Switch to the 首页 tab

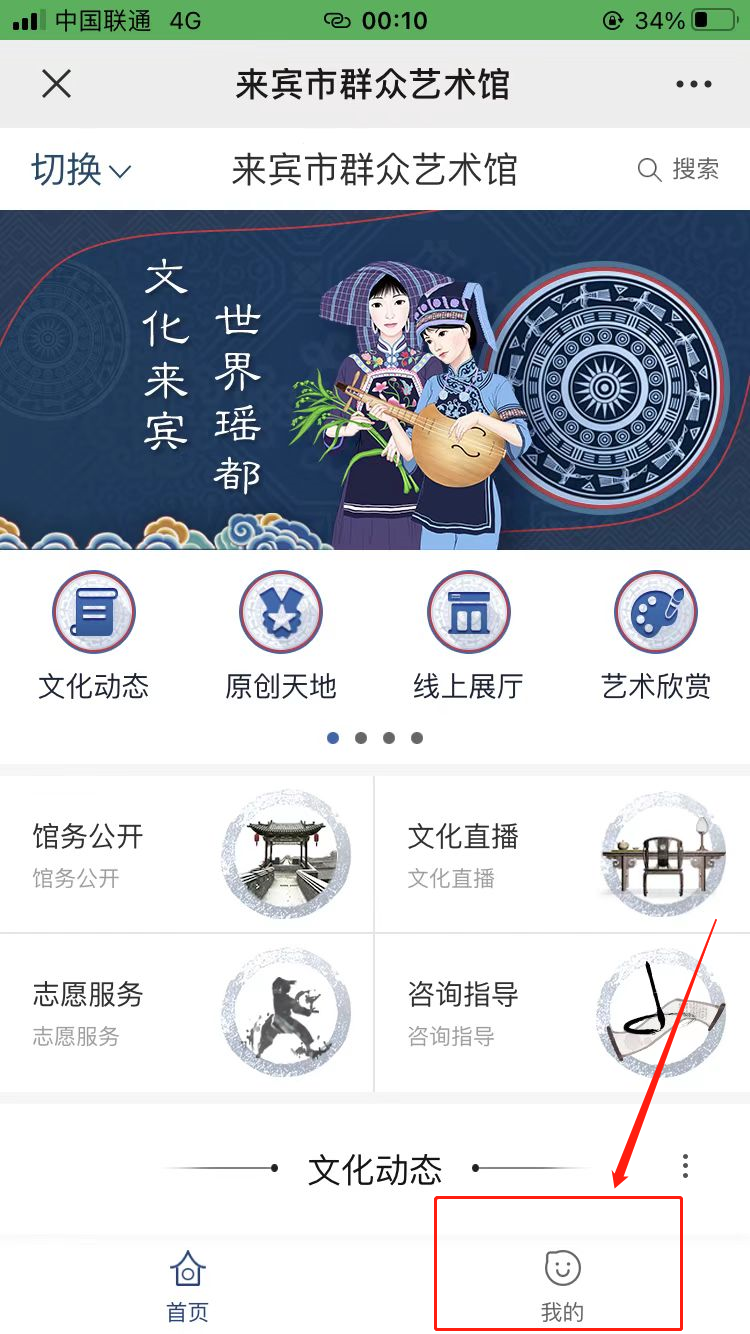(188, 1286)
